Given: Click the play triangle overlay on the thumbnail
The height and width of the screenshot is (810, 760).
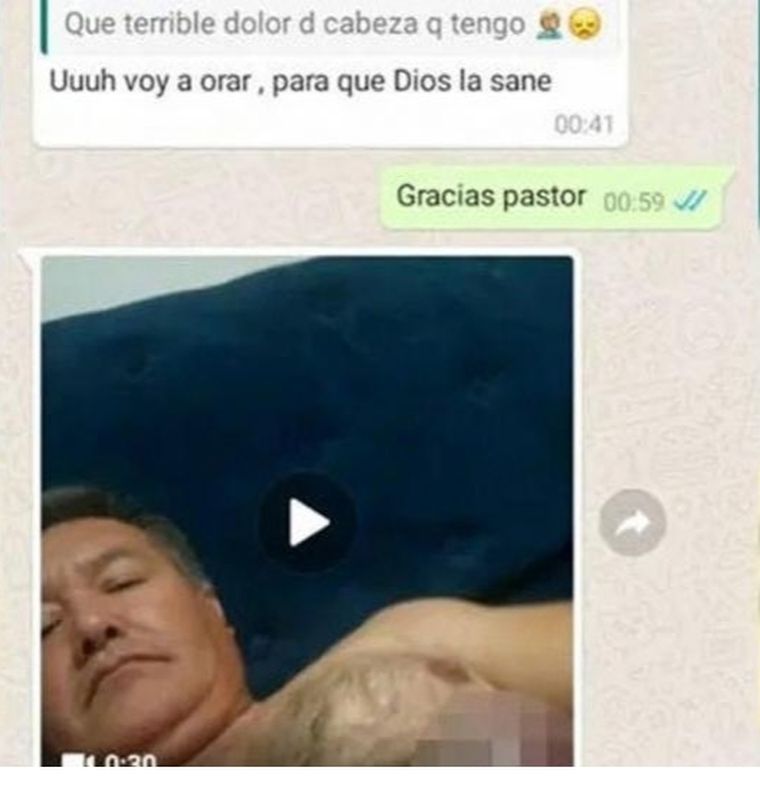Looking at the screenshot, I should (305, 521).
